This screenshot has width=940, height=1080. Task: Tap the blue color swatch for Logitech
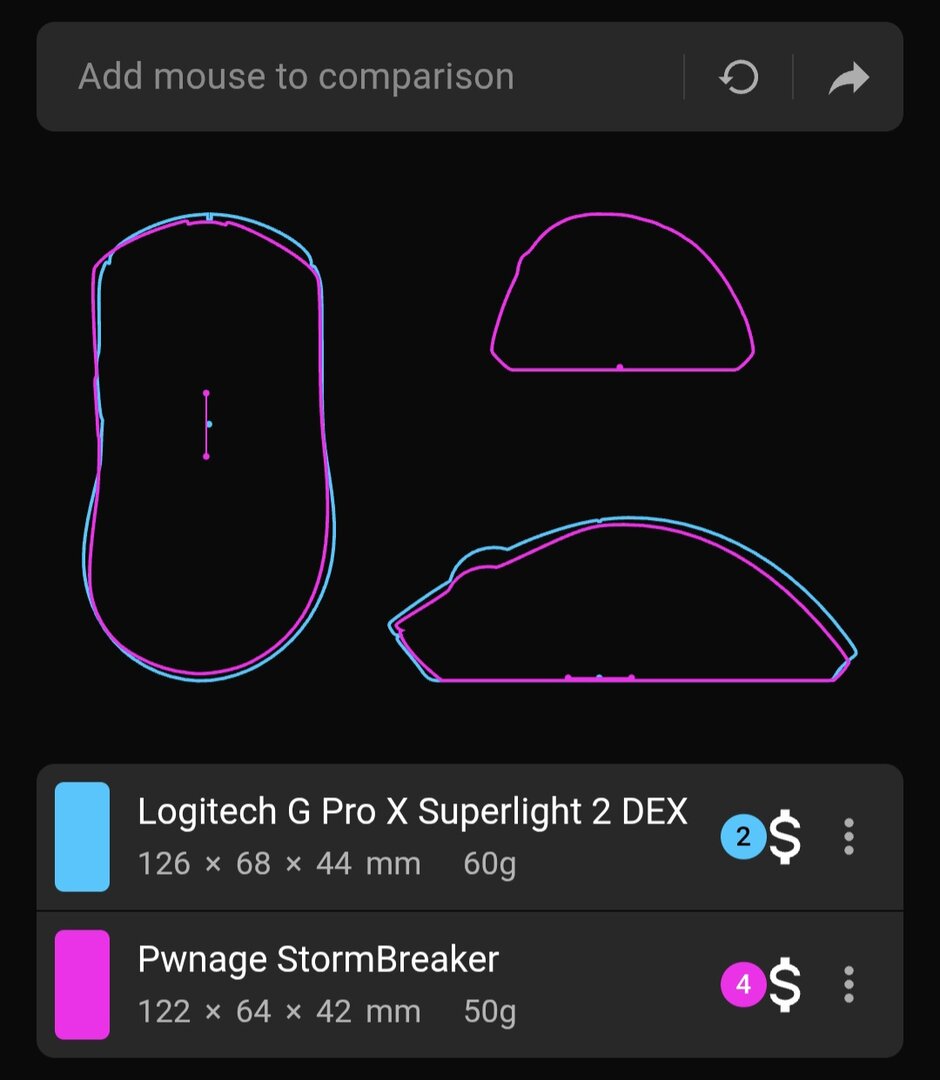(x=82, y=837)
